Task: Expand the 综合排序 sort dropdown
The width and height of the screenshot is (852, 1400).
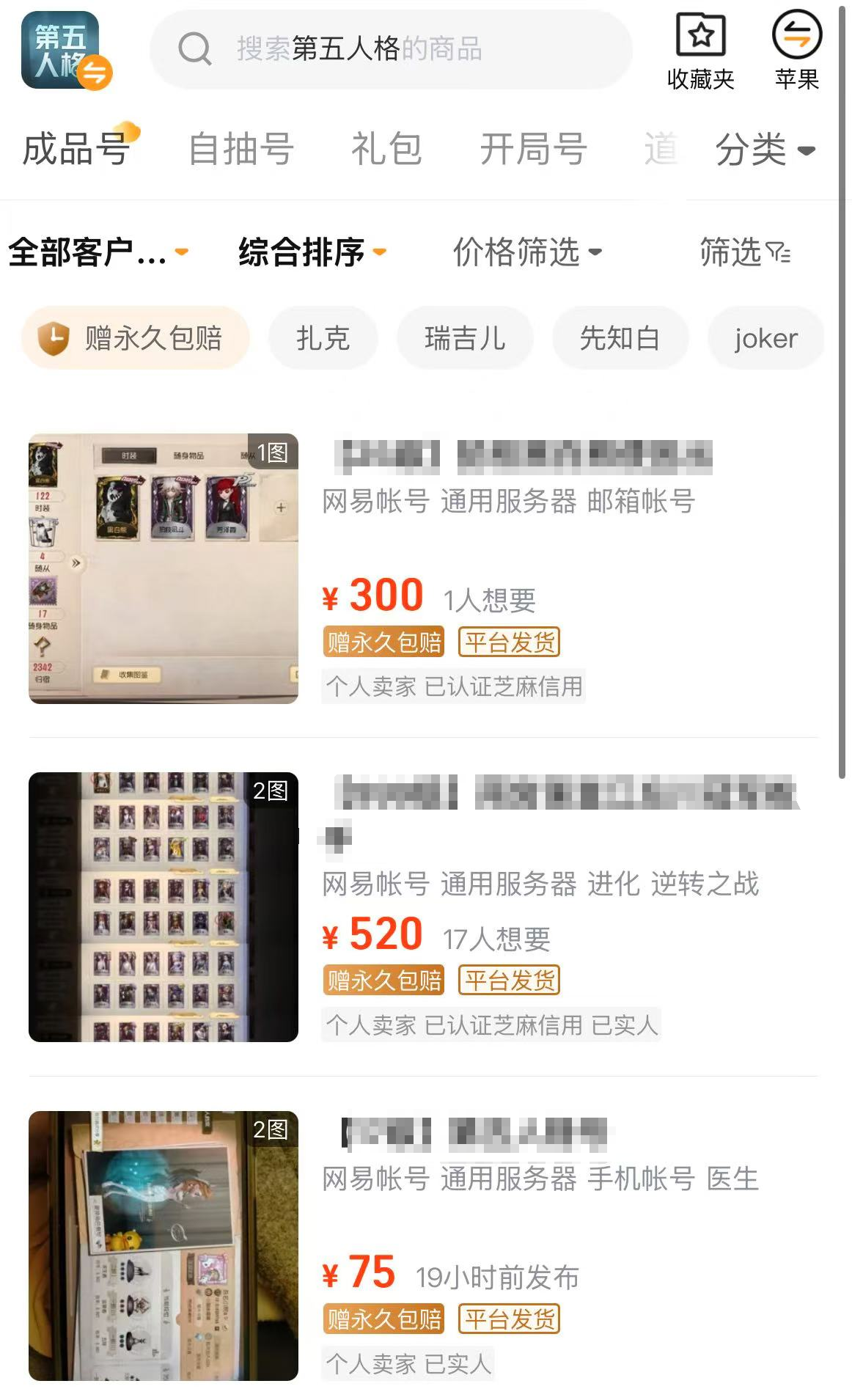Action: (312, 253)
